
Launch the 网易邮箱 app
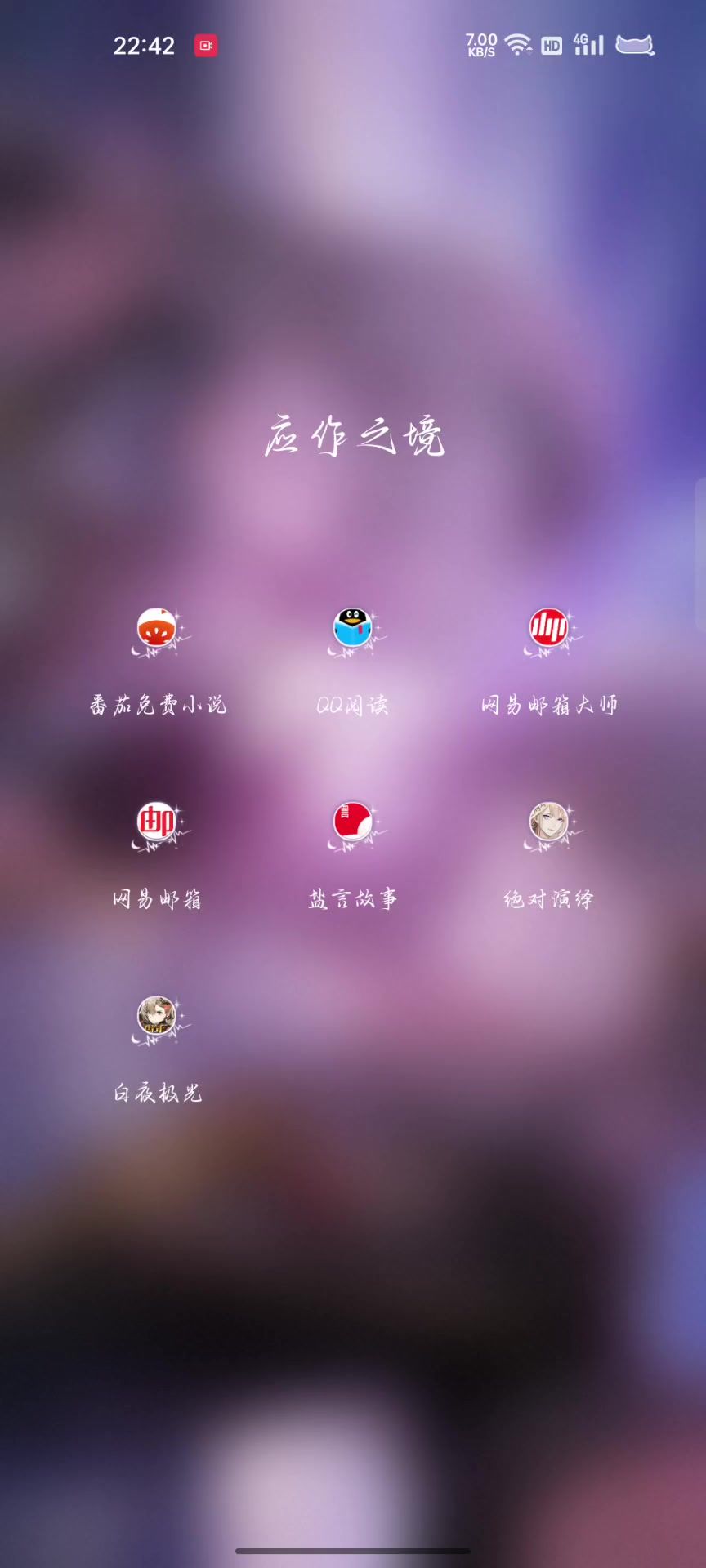(x=157, y=823)
